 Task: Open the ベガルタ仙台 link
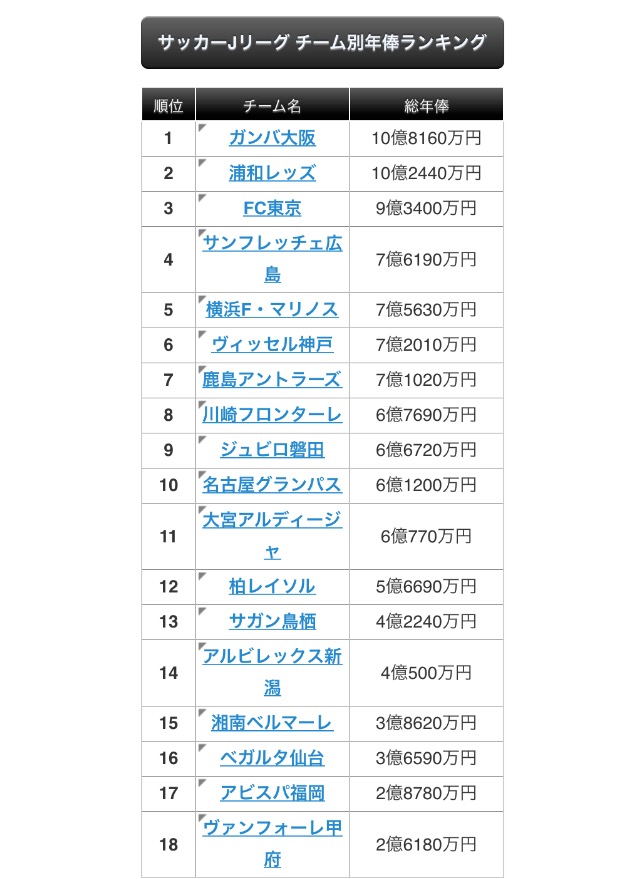coord(272,758)
